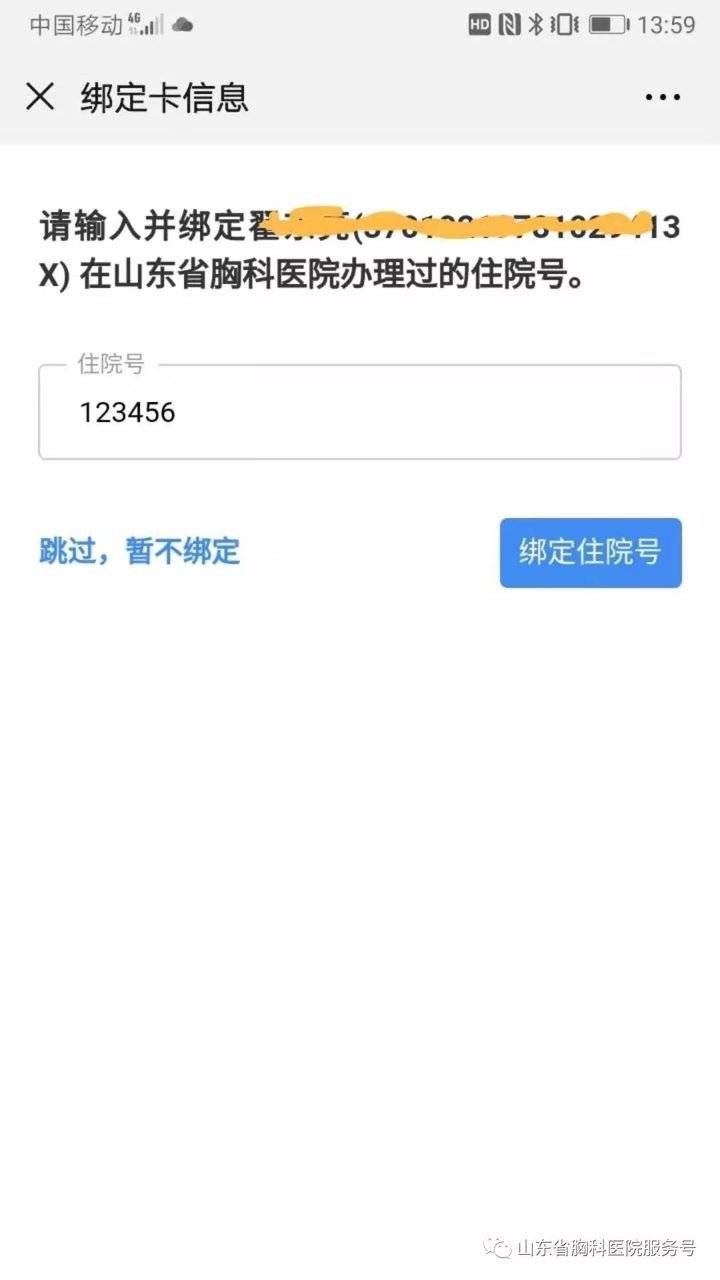This screenshot has height=1280, width=720.
Task: Tap the 住院号 input field
Action: [x=360, y=412]
